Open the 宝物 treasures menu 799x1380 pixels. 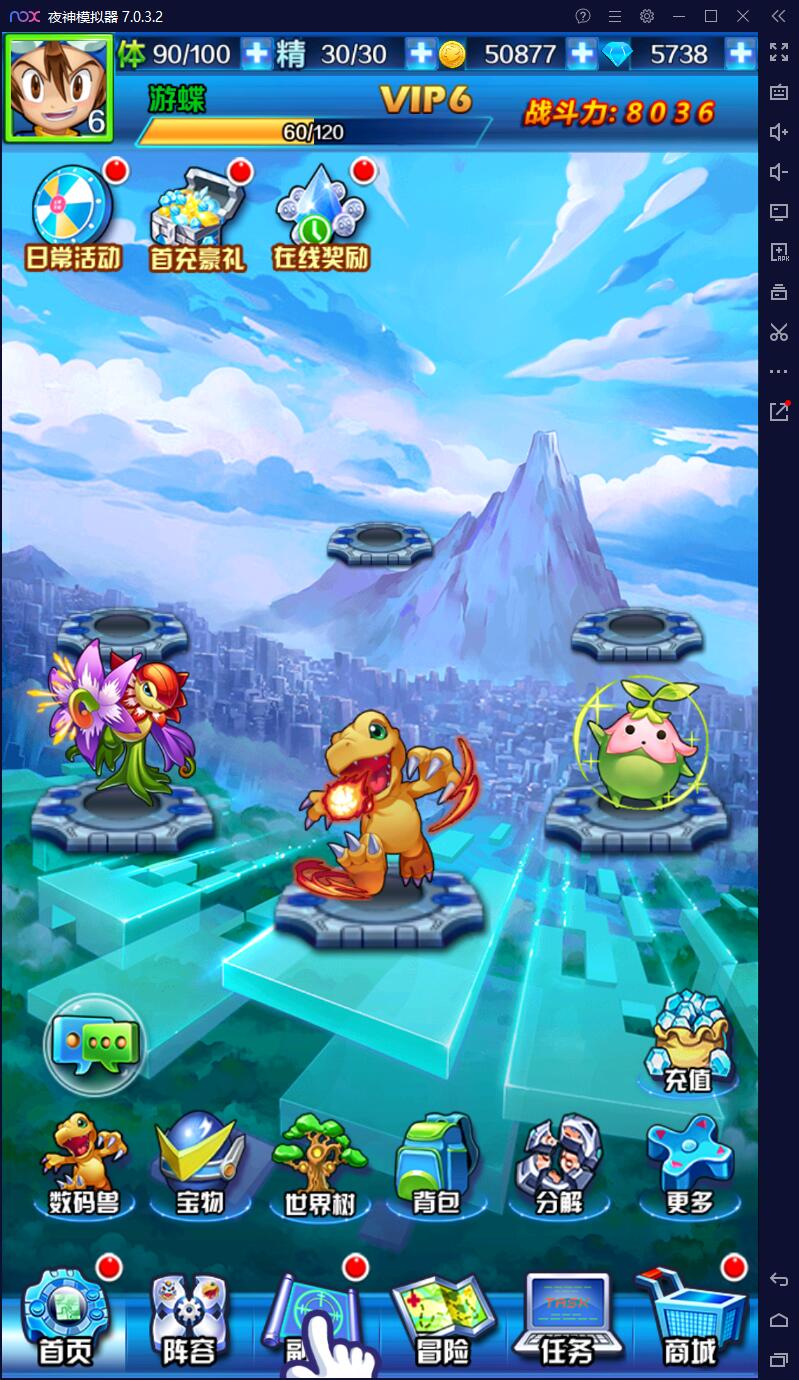click(199, 1164)
